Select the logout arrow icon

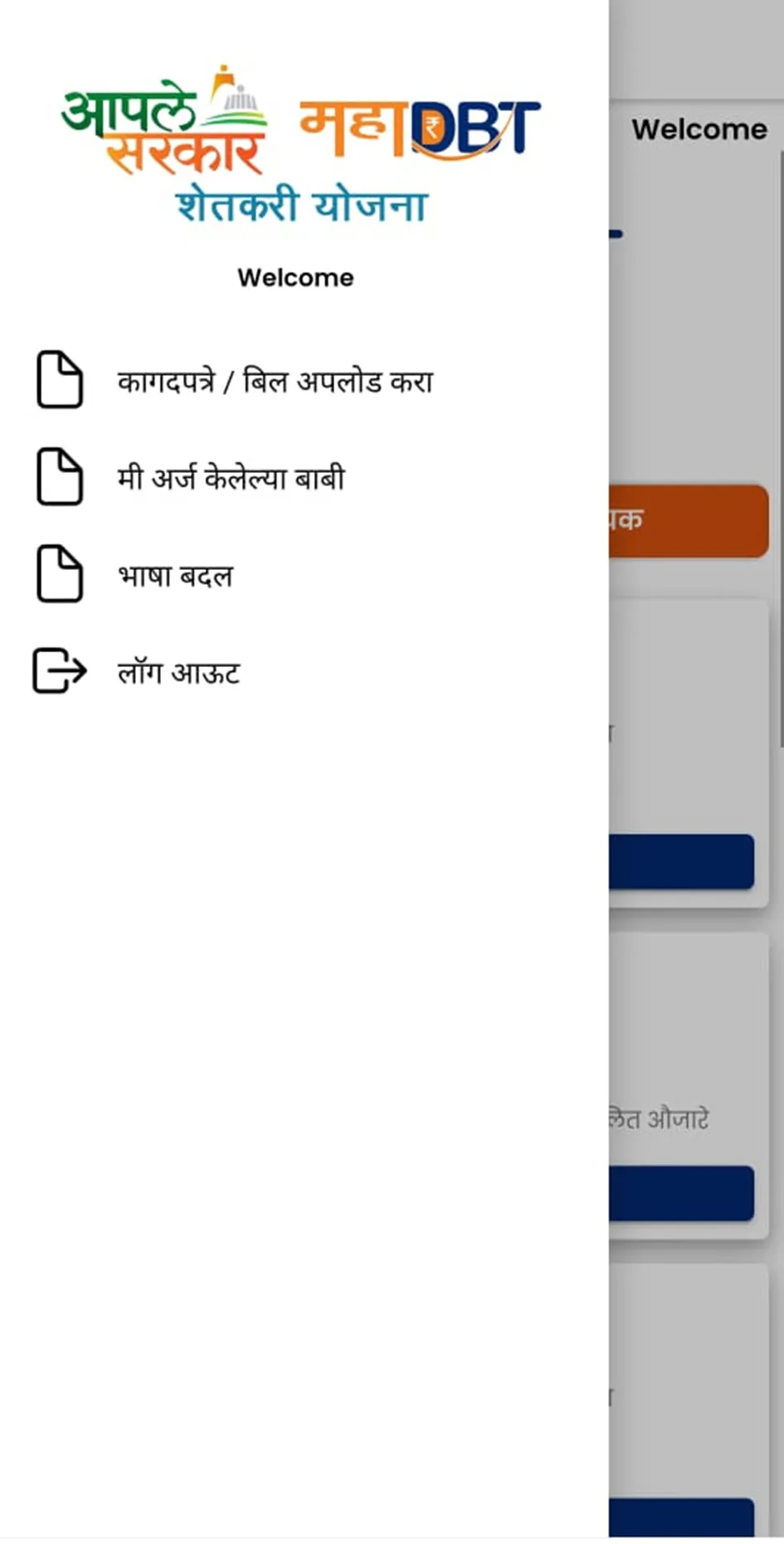[59, 670]
